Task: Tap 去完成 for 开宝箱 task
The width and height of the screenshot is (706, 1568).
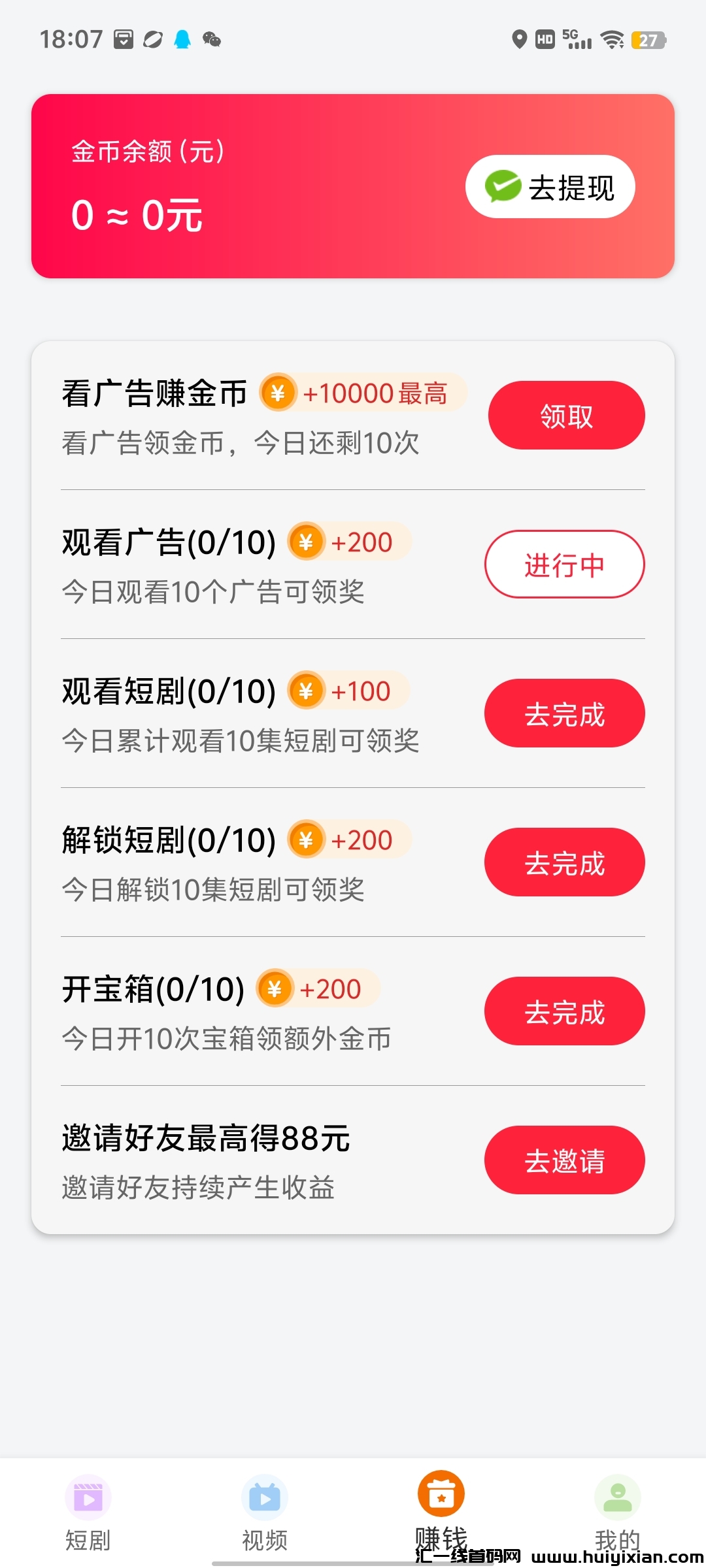Action: pyautogui.click(x=564, y=1011)
